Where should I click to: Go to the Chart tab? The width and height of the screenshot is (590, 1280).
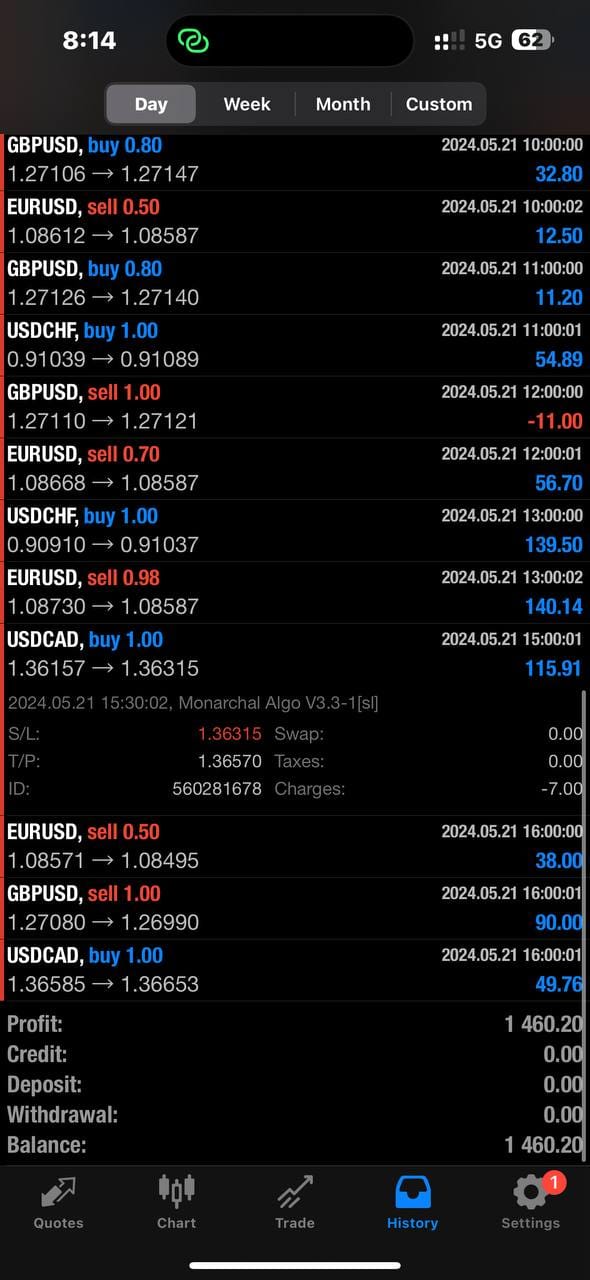[177, 1203]
